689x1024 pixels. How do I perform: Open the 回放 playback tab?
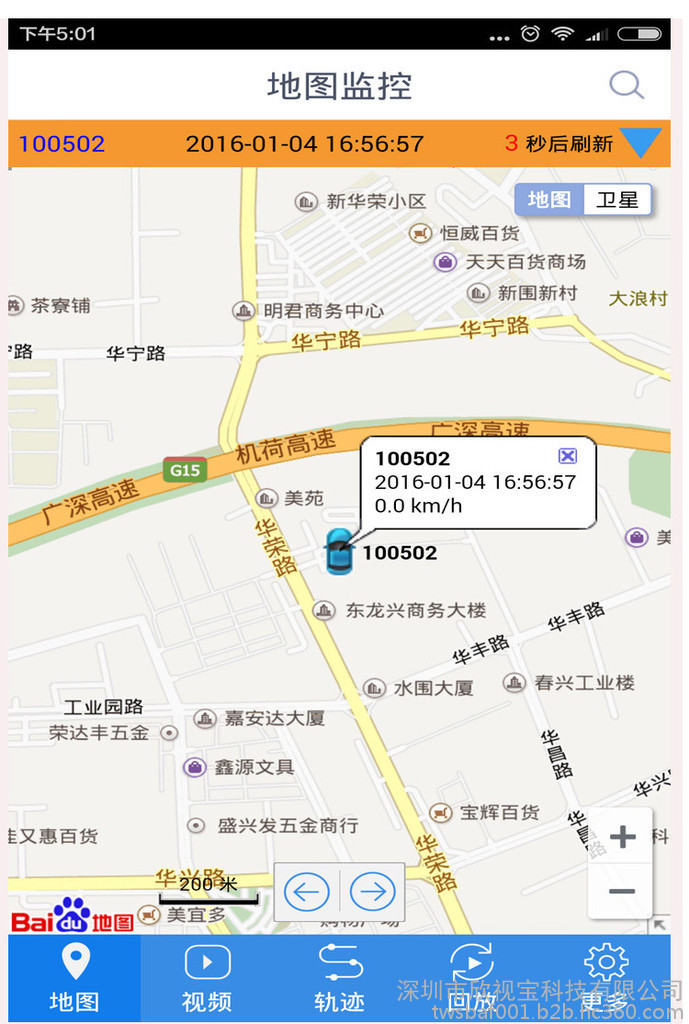click(472, 978)
